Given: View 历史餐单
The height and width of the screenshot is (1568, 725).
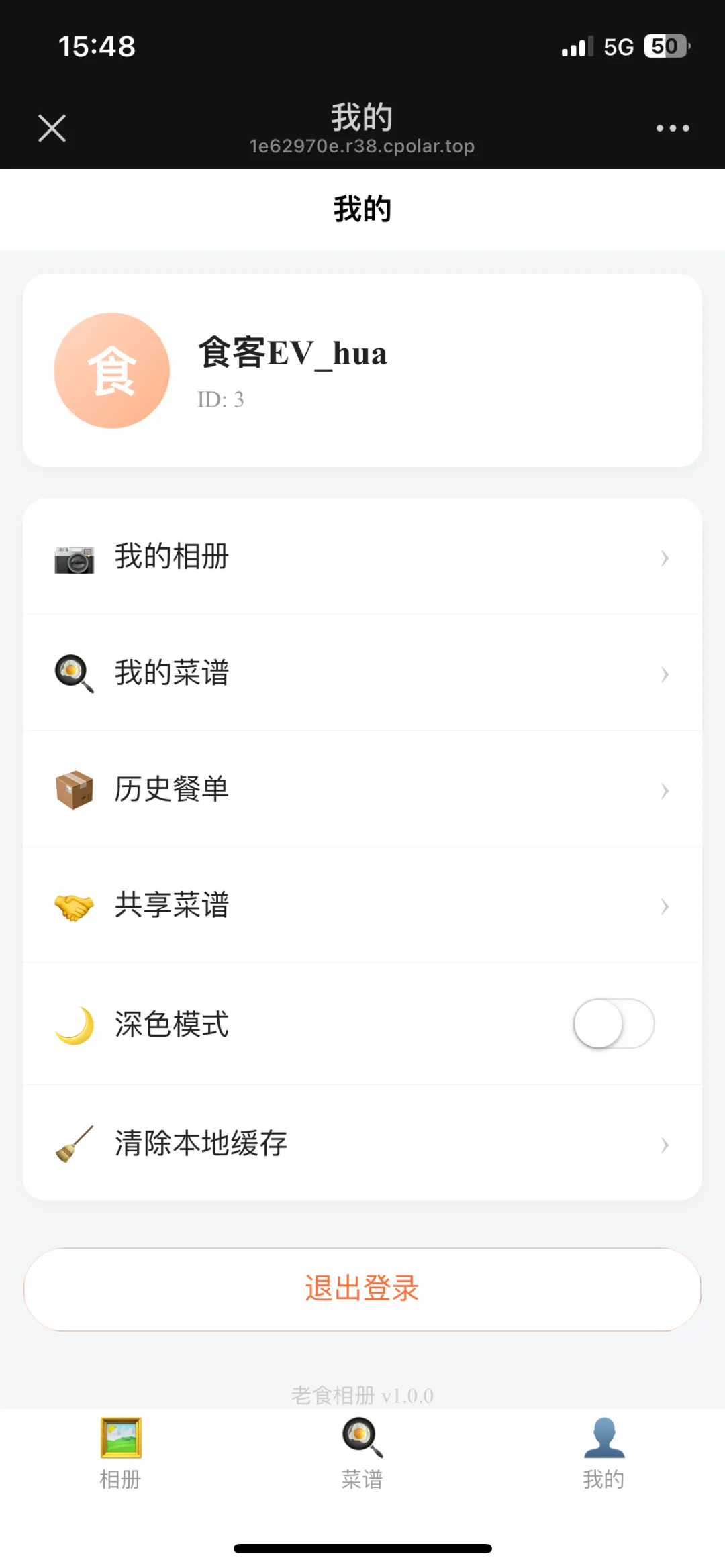Looking at the screenshot, I should [362, 789].
